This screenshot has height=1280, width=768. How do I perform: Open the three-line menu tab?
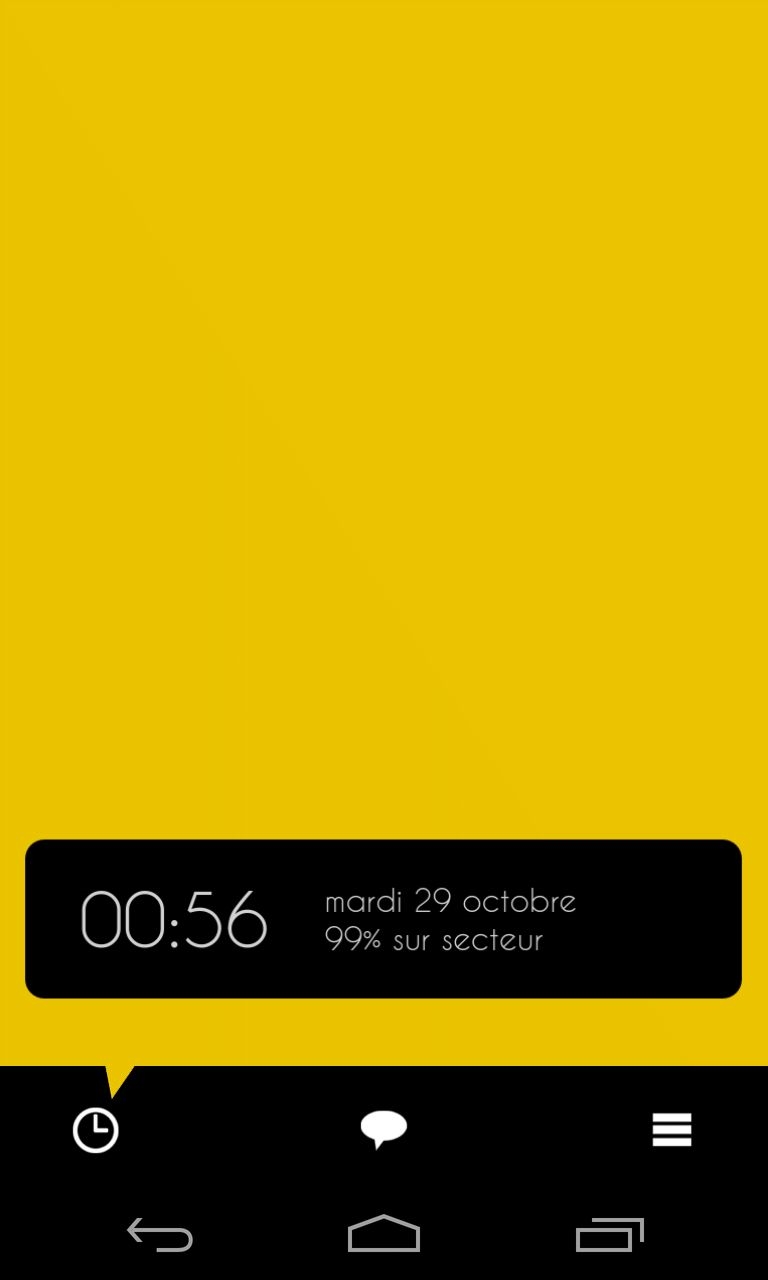point(671,1130)
